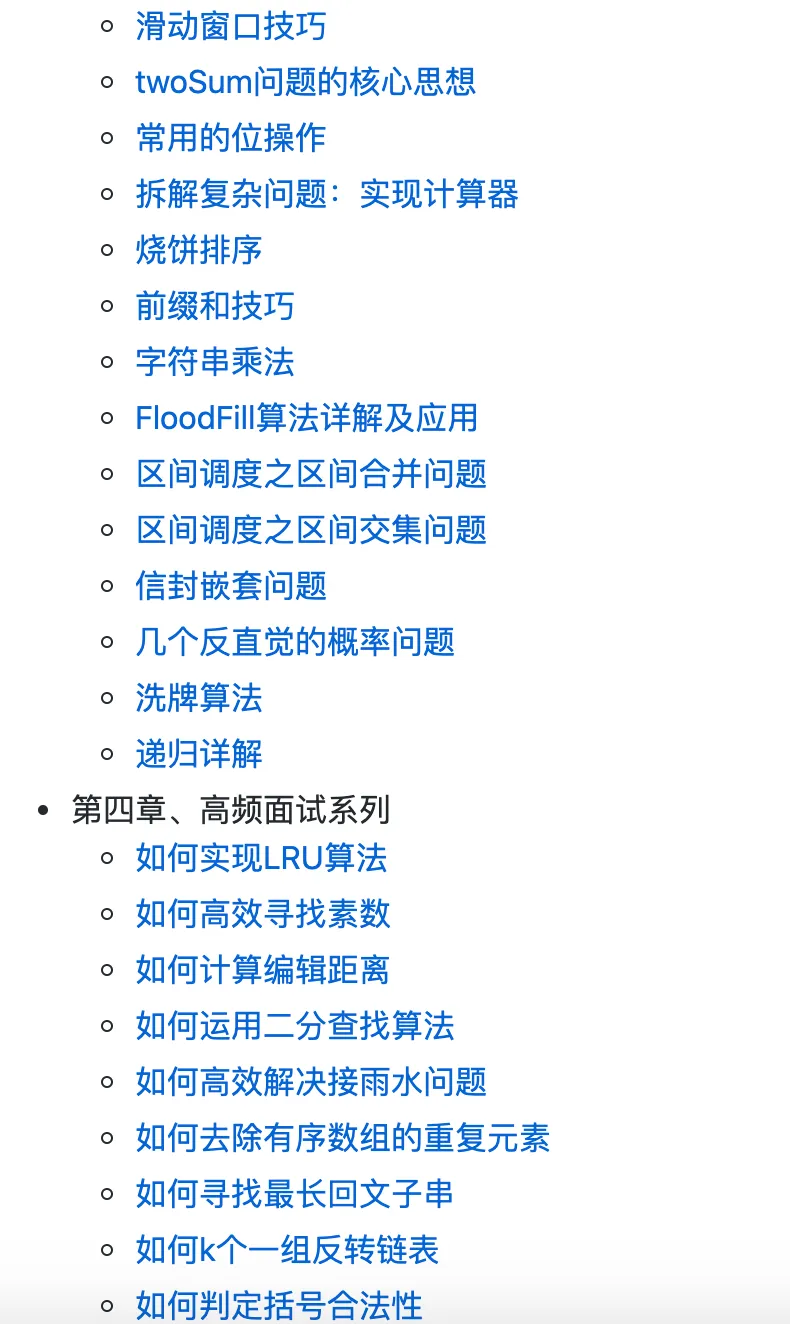
Task: Click FloodFill算法详解及应用 link
Action: (x=307, y=418)
